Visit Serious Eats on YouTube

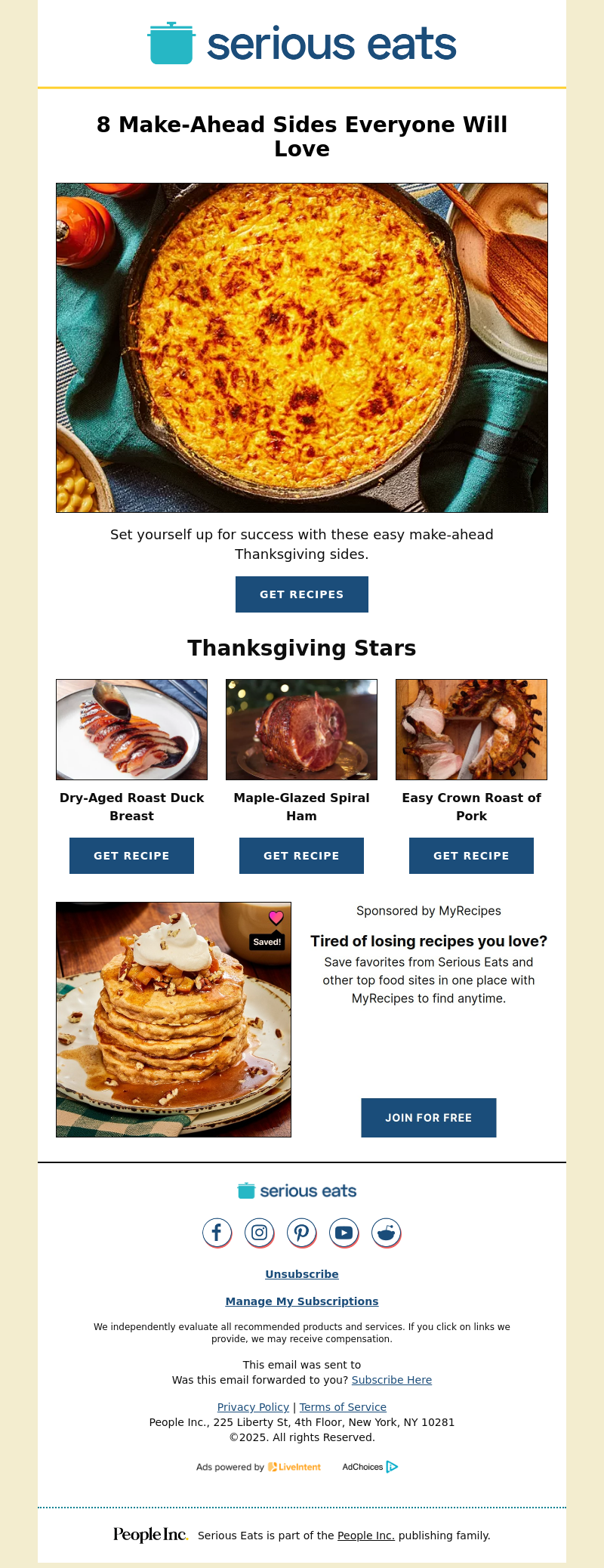(344, 1233)
